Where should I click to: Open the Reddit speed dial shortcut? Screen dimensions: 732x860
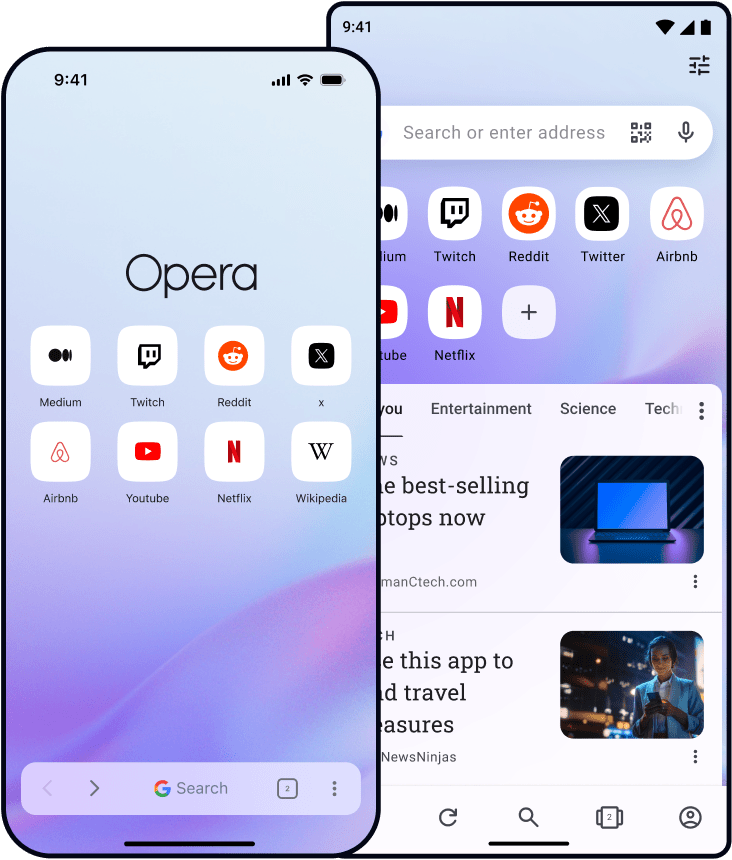point(528,213)
